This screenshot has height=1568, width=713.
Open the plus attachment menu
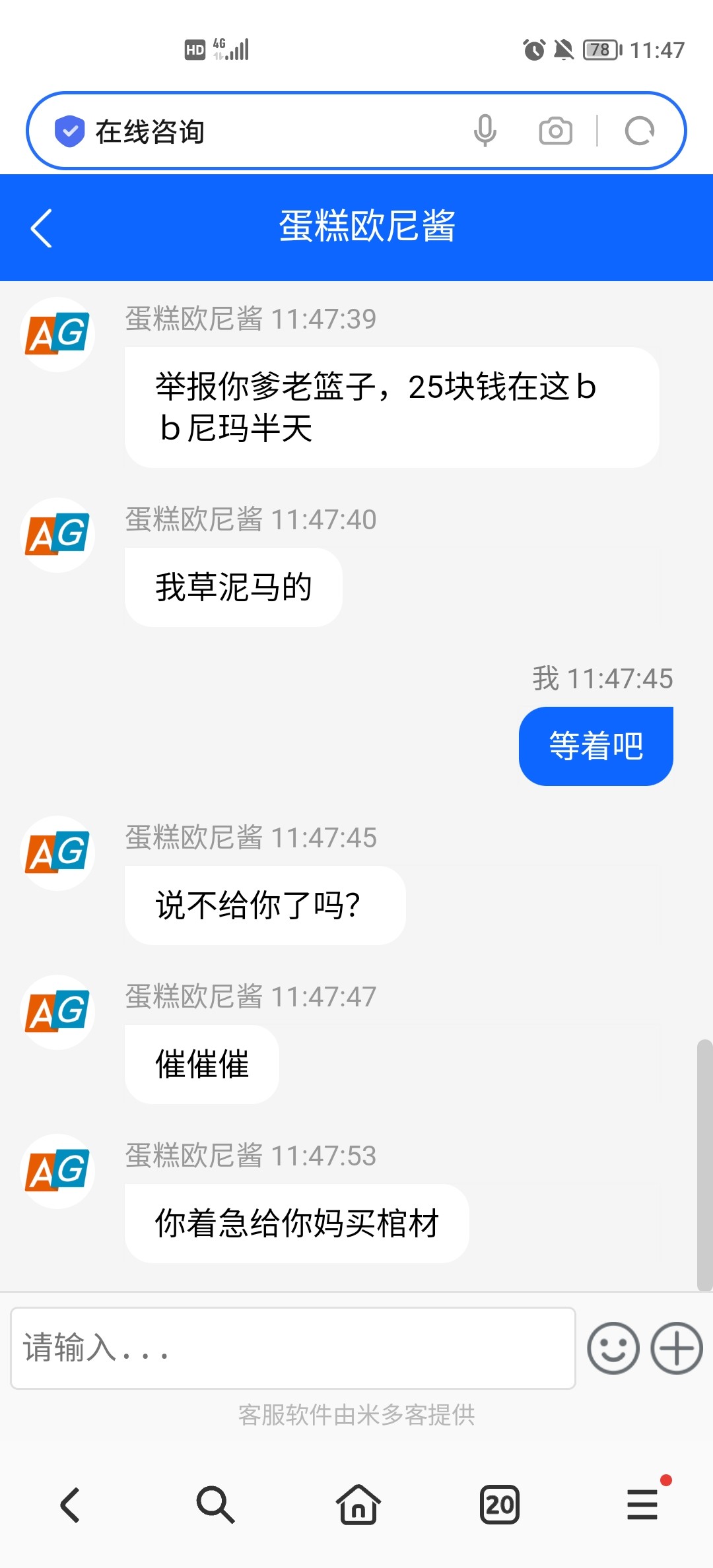click(x=676, y=1348)
